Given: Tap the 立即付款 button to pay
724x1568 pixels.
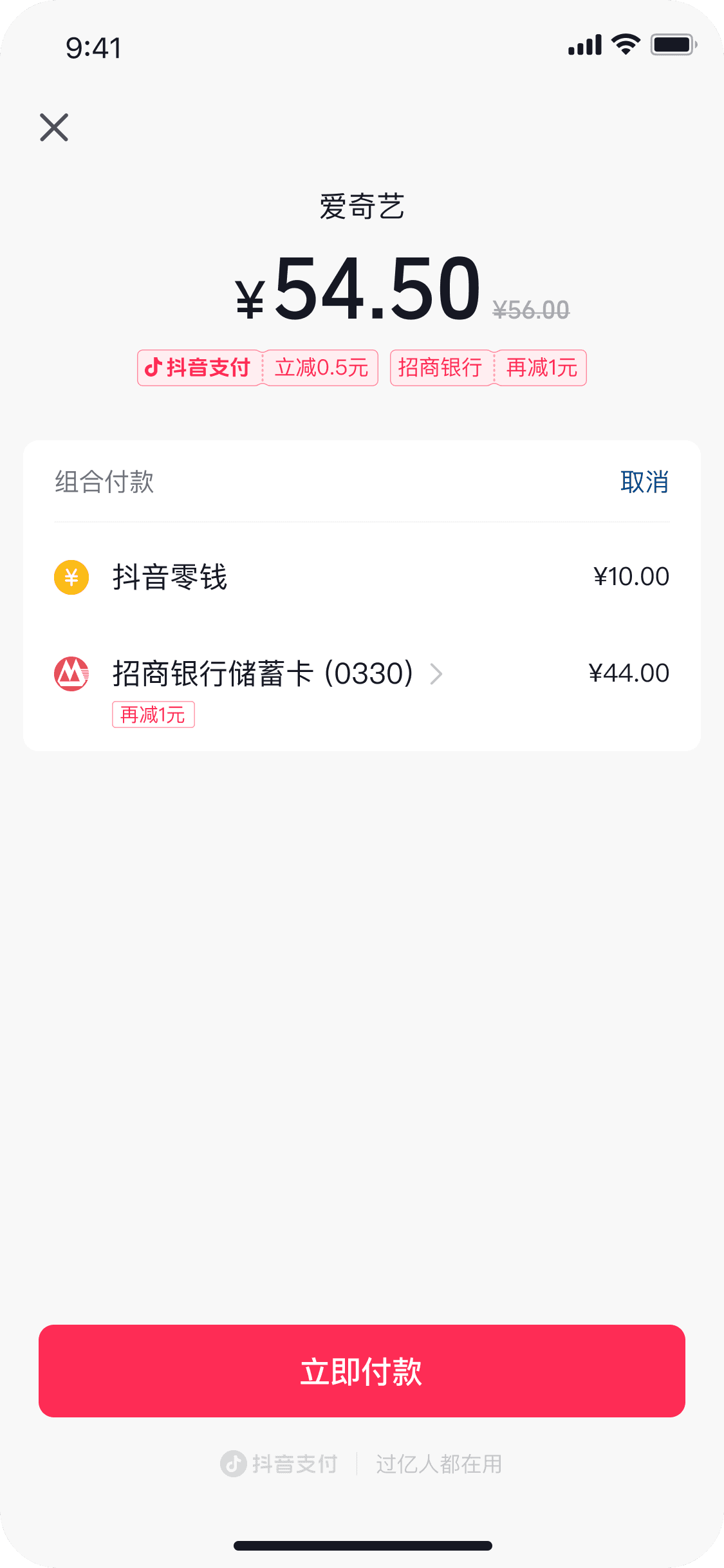Looking at the screenshot, I should coord(362,1371).
